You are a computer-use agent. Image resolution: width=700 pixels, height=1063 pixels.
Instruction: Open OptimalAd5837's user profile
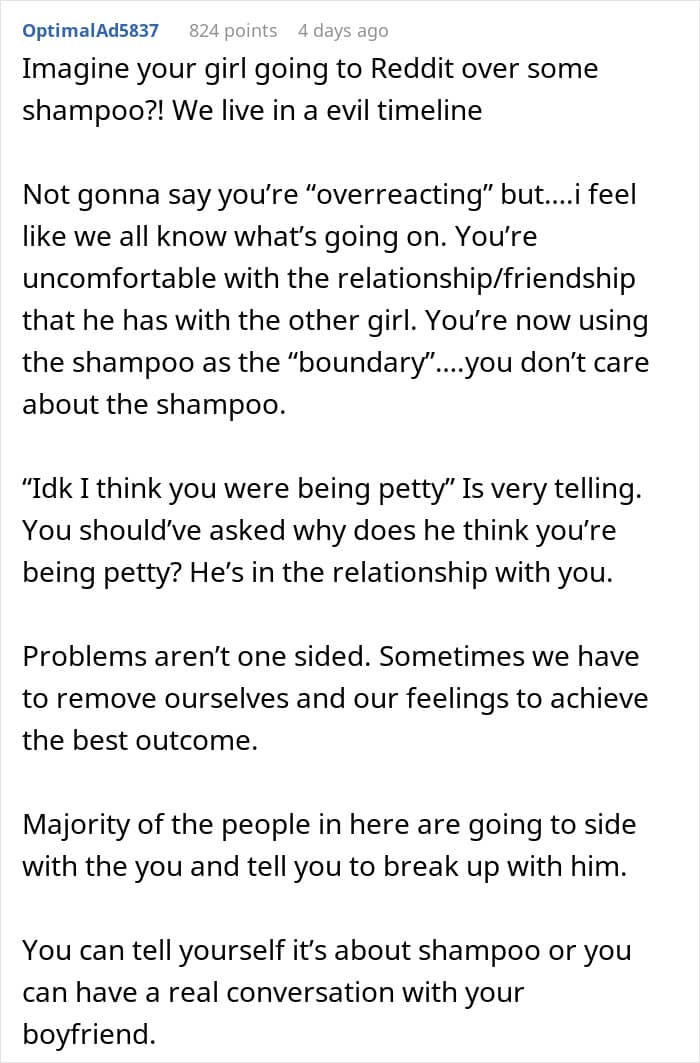pos(90,31)
